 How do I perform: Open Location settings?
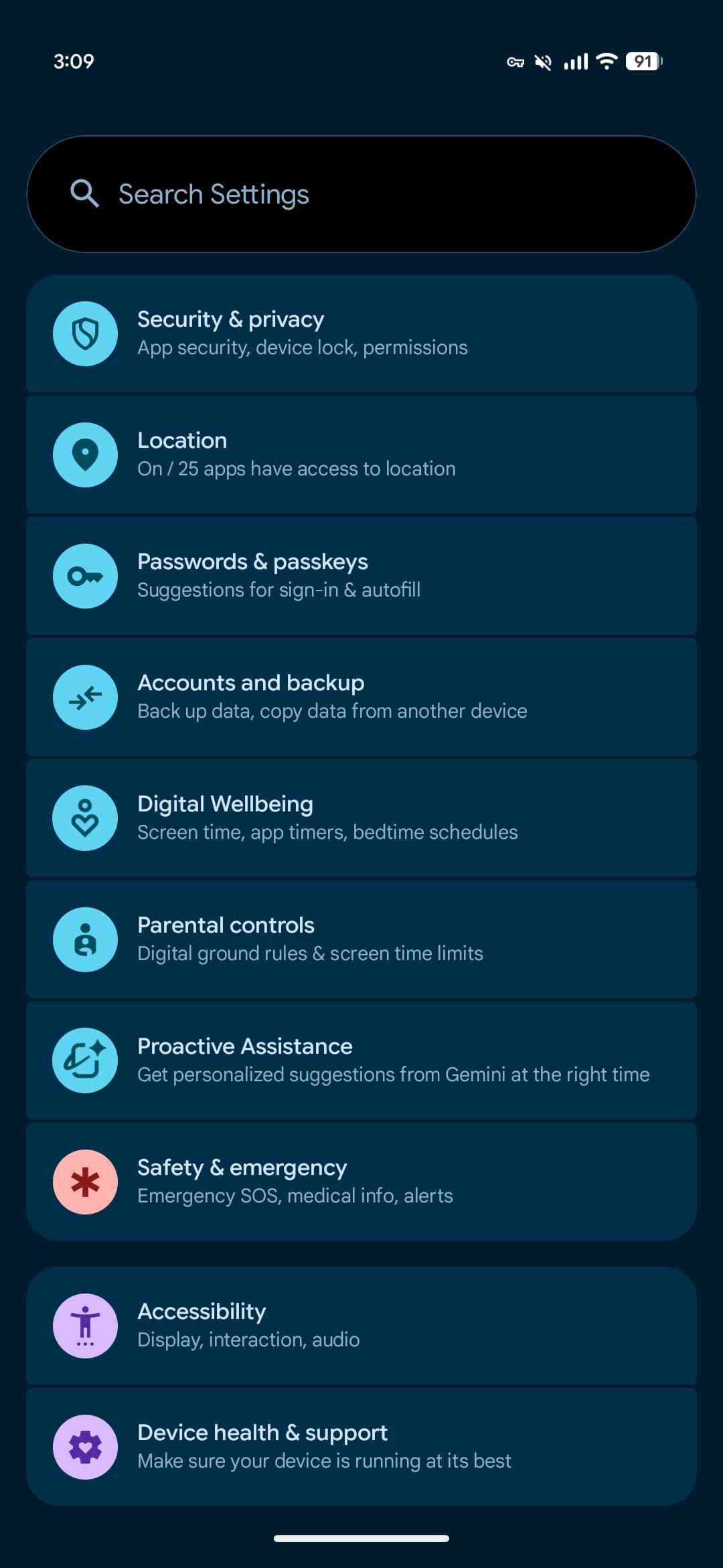(361, 455)
